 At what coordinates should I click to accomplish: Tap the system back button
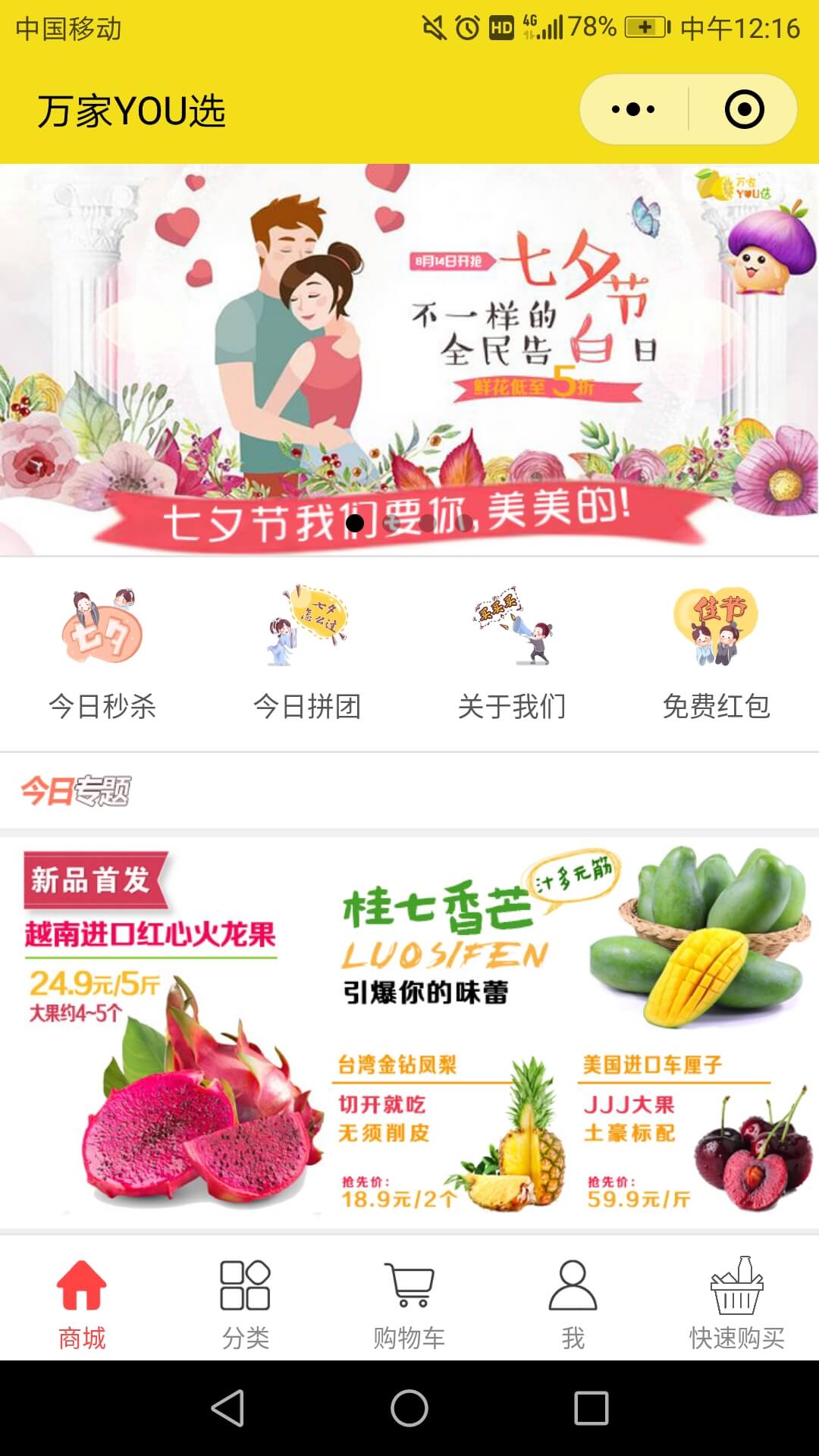point(227,1408)
